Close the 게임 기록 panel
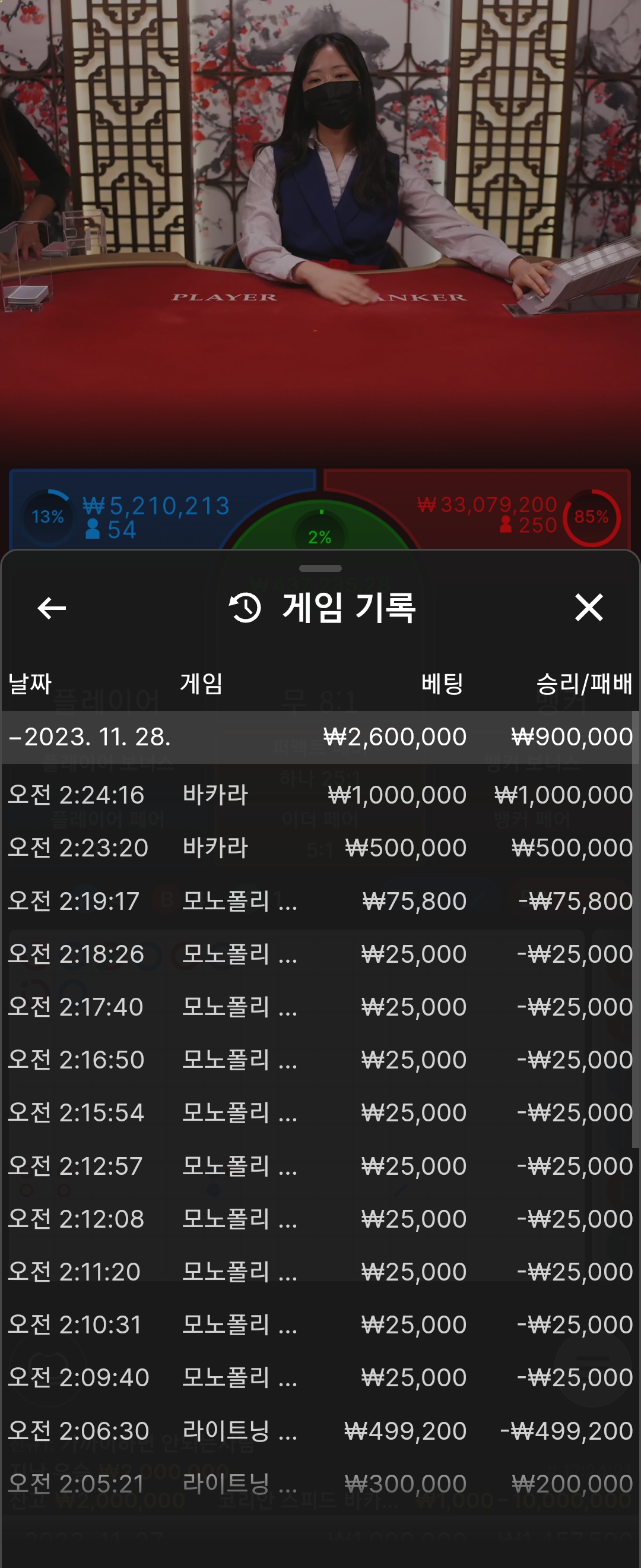 point(589,608)
